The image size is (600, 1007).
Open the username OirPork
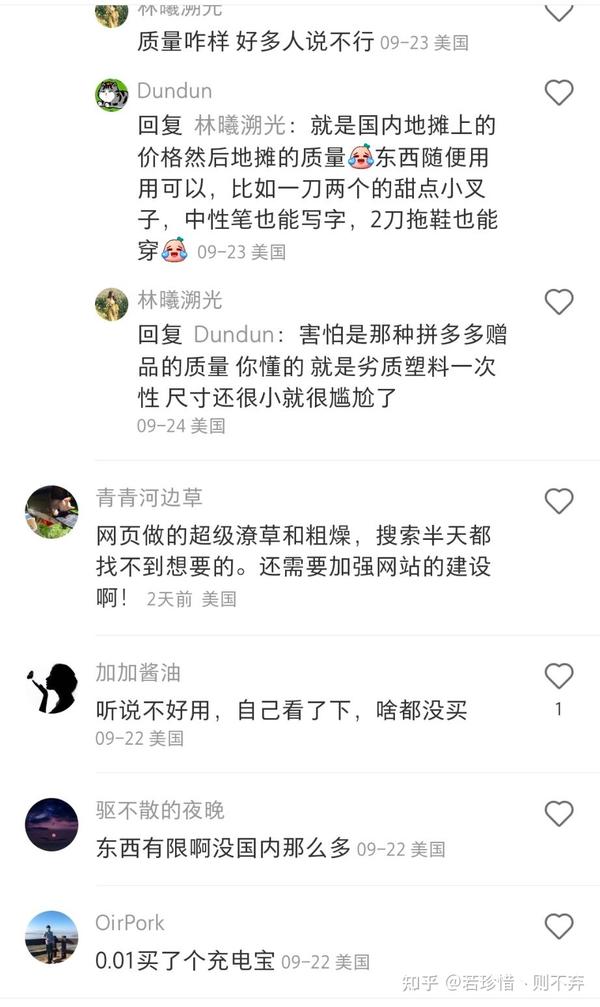click(130, 923)
